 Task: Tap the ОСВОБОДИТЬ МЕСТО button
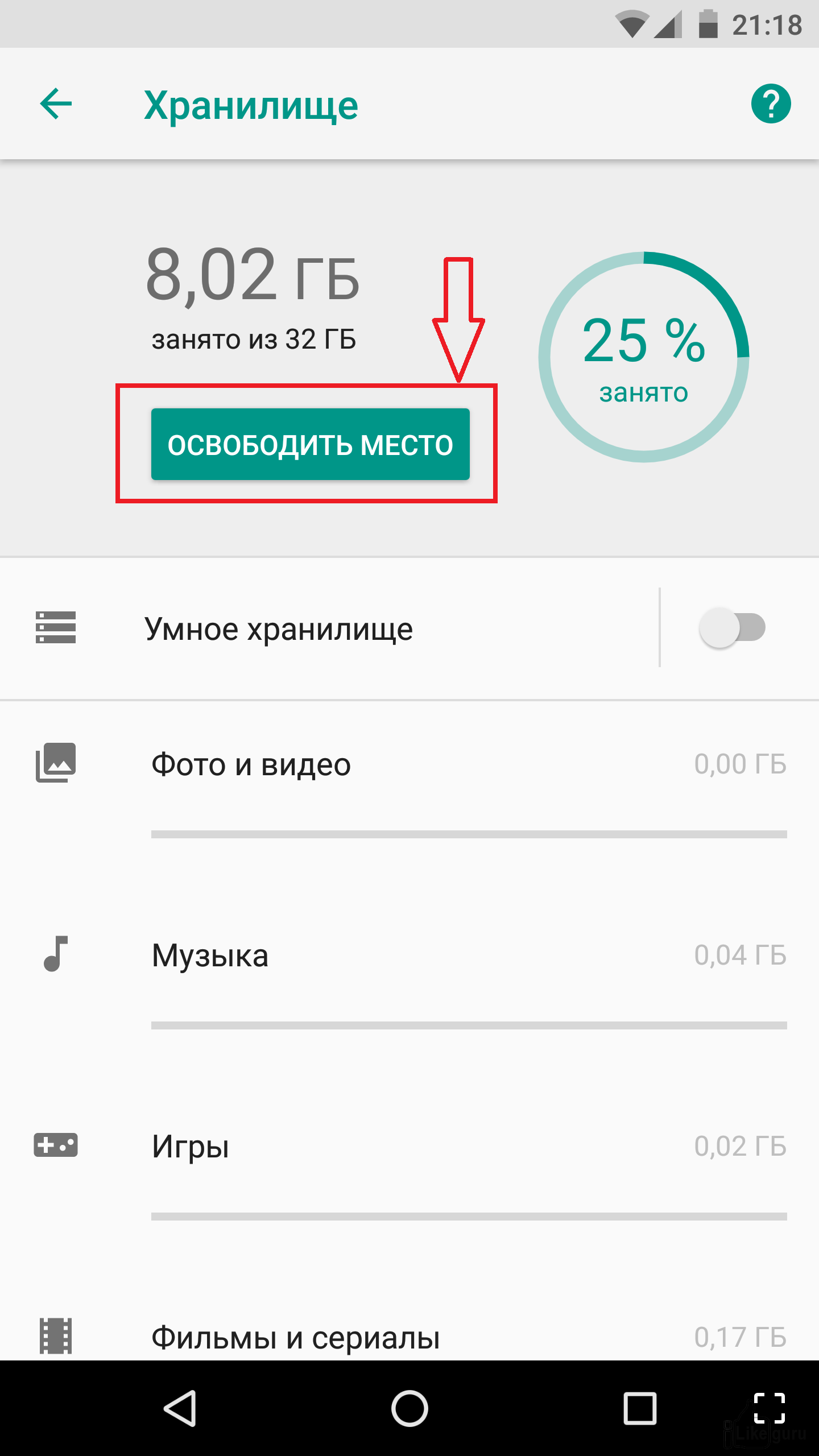(310, 444)
